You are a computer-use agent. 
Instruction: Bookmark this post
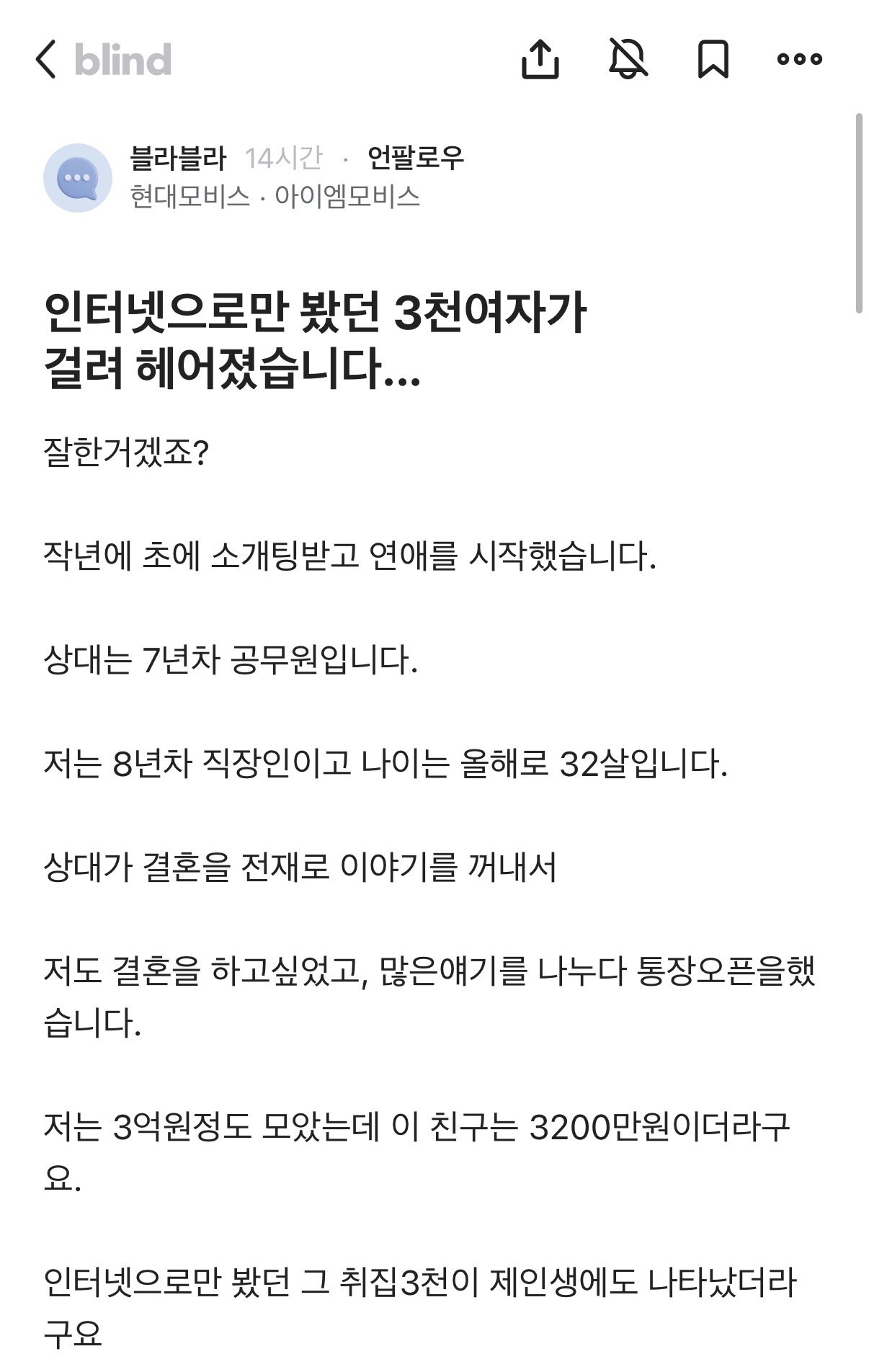pos(713,59)
